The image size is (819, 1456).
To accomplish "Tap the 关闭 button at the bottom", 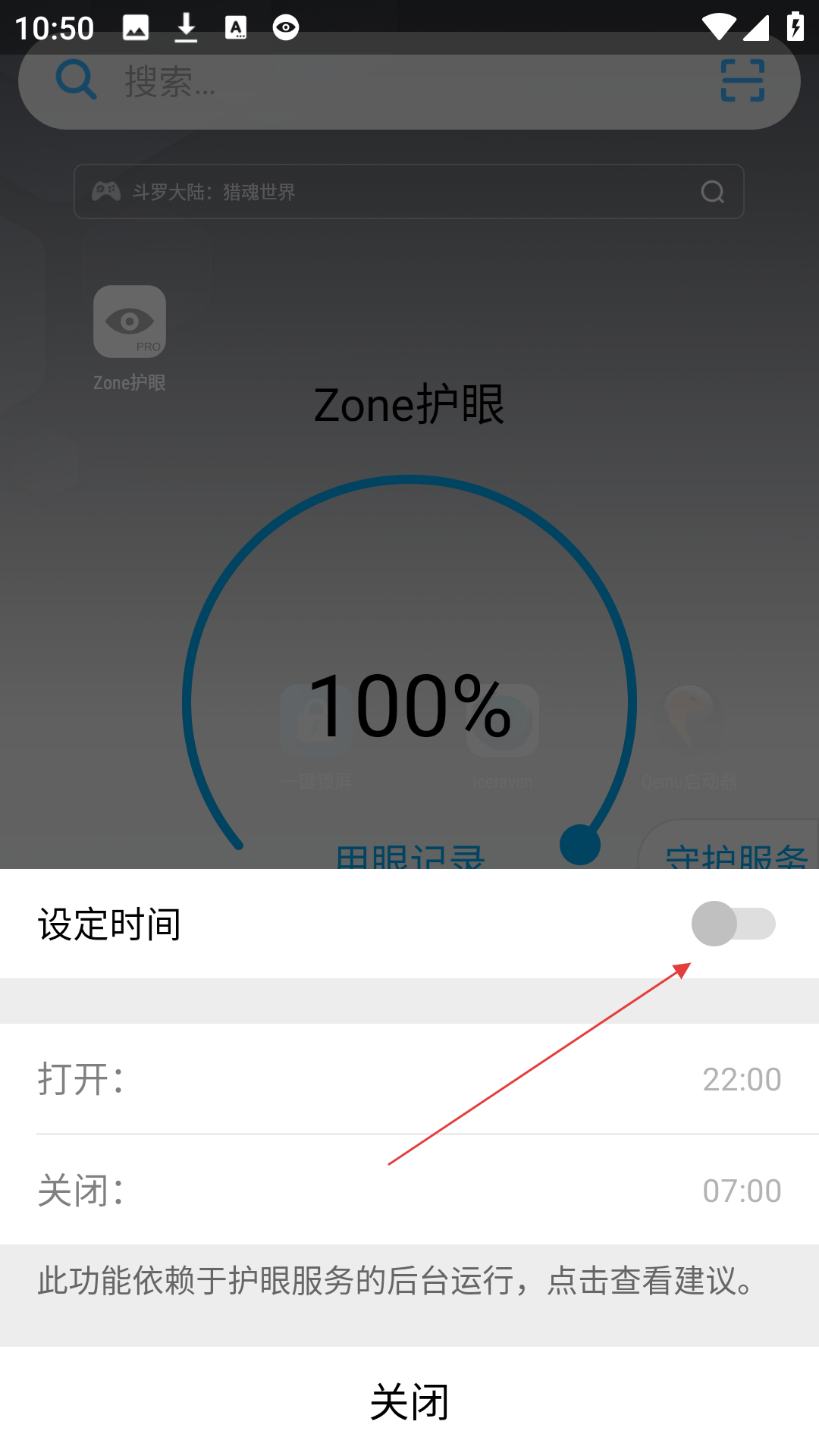I will pos(409,1401).
